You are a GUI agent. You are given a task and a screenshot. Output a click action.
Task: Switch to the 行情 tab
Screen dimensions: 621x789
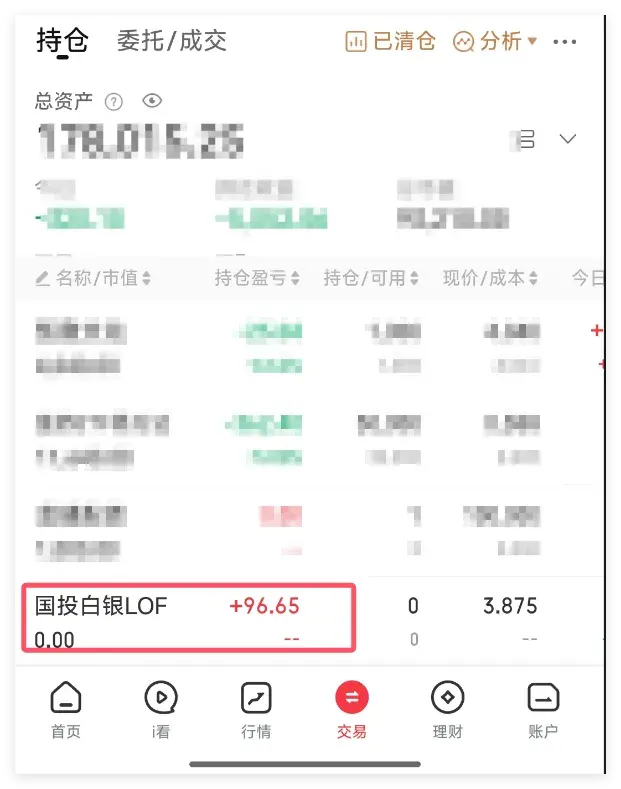[x=256, y=710]
